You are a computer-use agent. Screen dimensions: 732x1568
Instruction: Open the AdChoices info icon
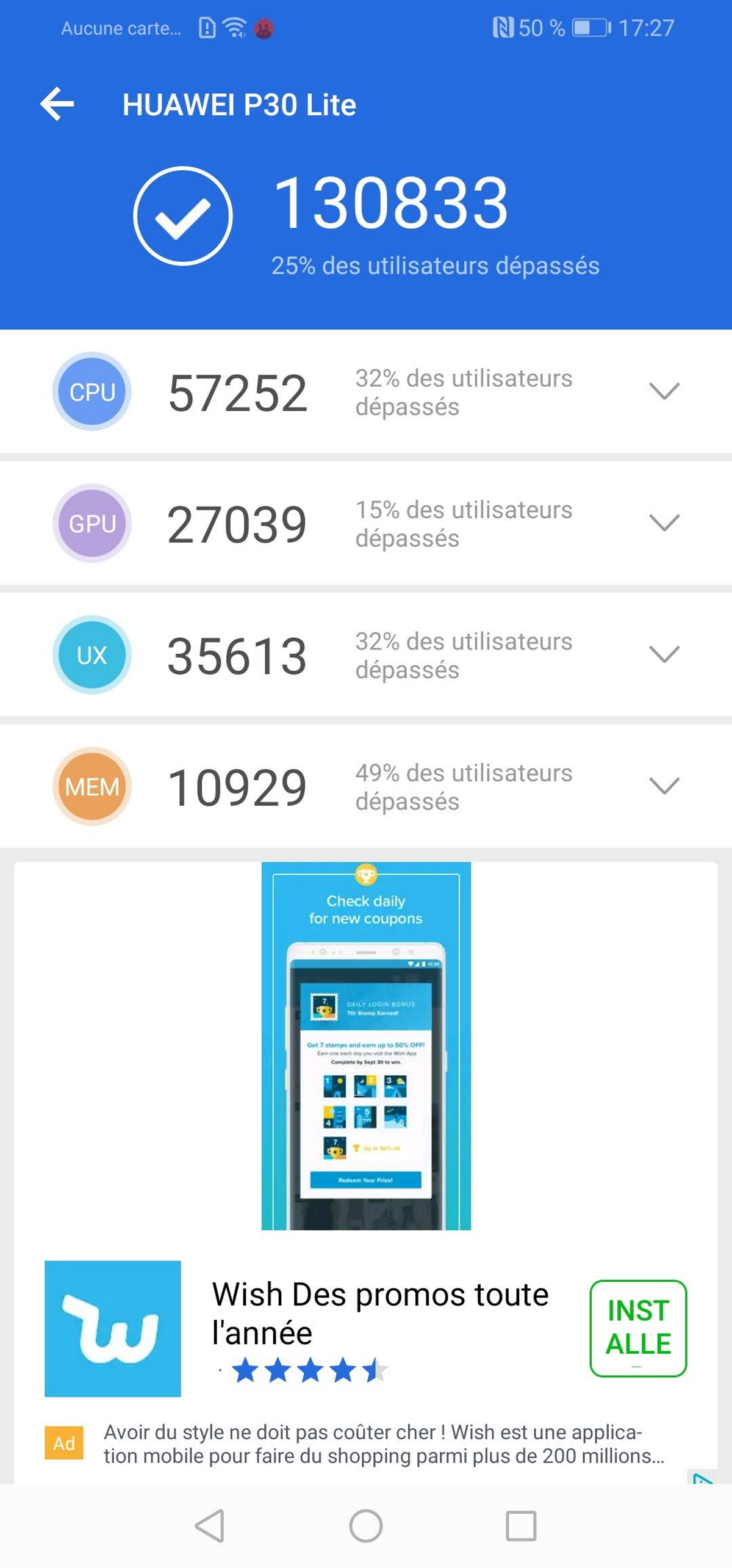[703, 1478]
